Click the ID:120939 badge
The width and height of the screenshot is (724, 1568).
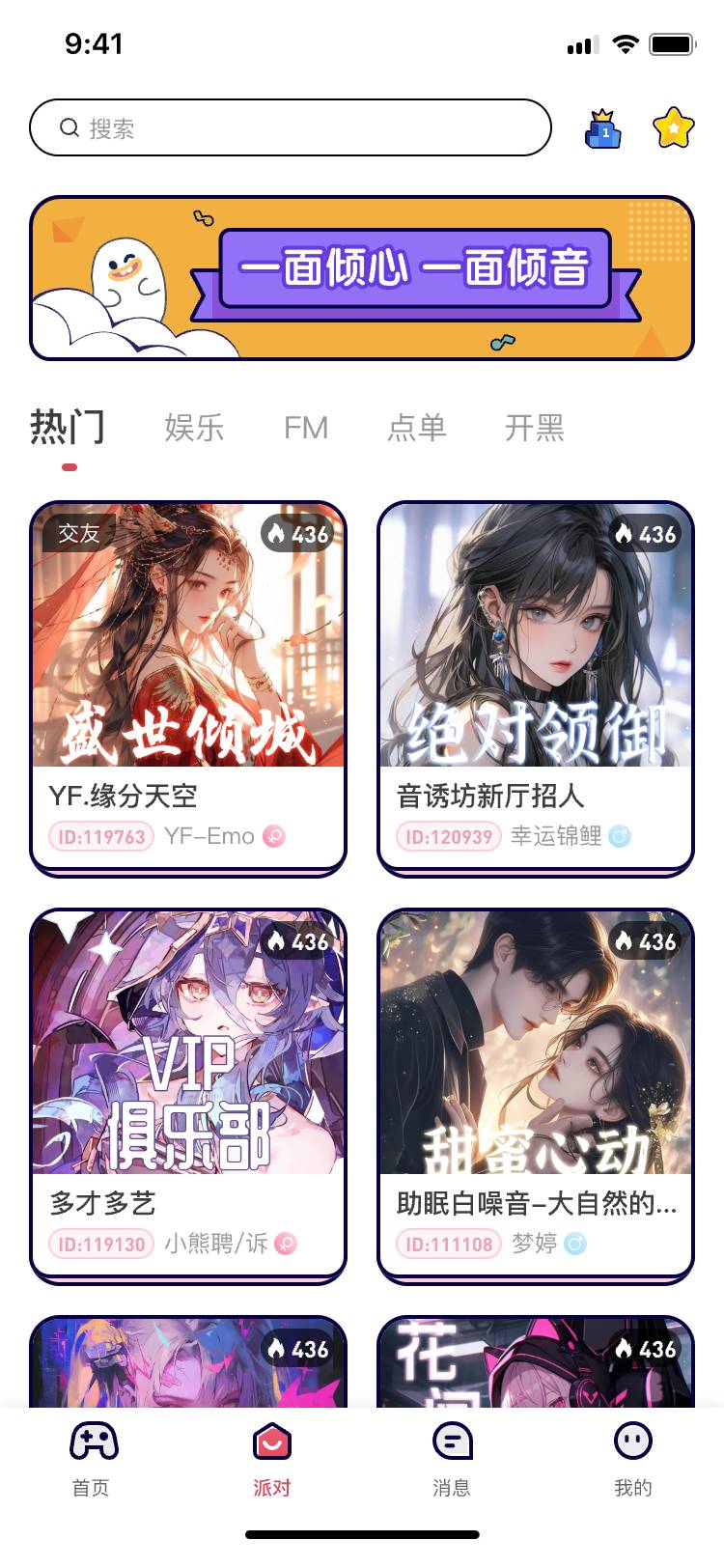449,836
